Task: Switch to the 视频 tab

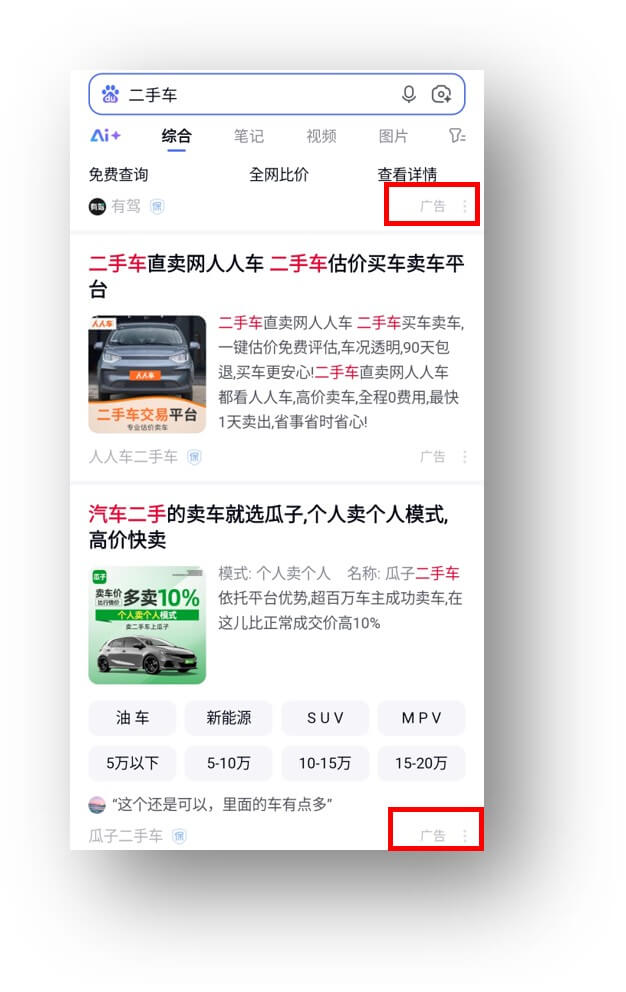Action: [x=321, y=136]
